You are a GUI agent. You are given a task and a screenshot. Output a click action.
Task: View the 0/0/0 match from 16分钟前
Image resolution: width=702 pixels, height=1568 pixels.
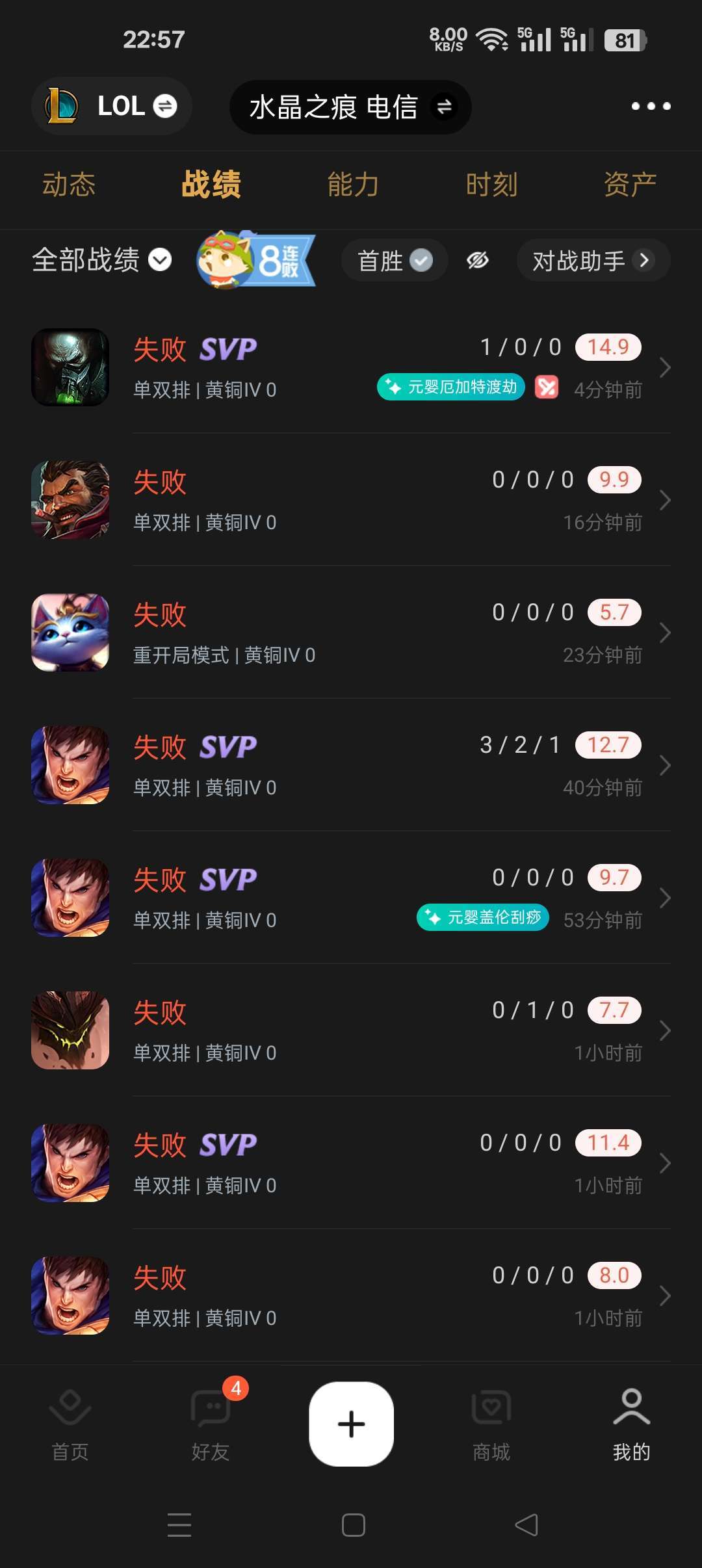[x=351, y=501]
